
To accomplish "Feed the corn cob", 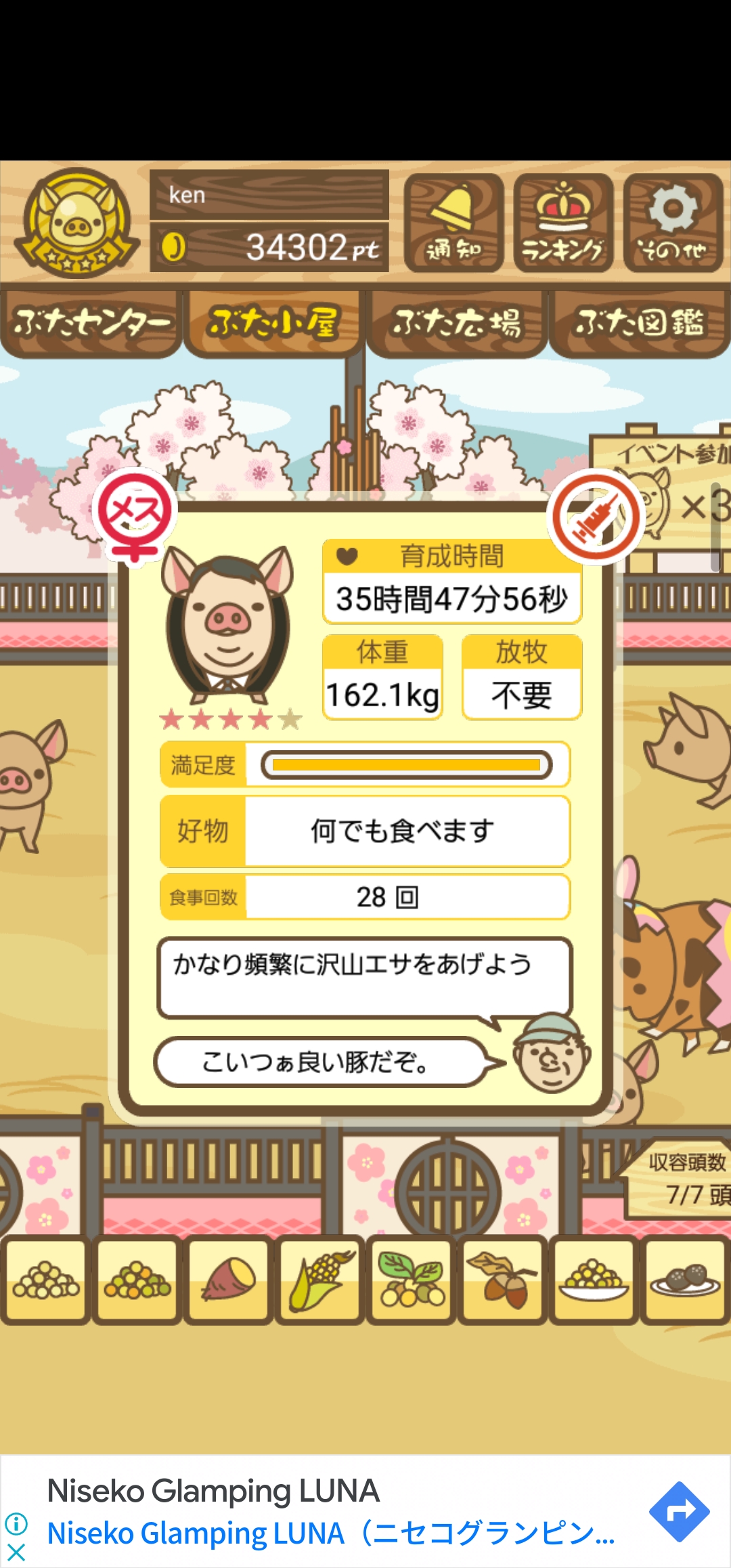I will (321, 1279).
